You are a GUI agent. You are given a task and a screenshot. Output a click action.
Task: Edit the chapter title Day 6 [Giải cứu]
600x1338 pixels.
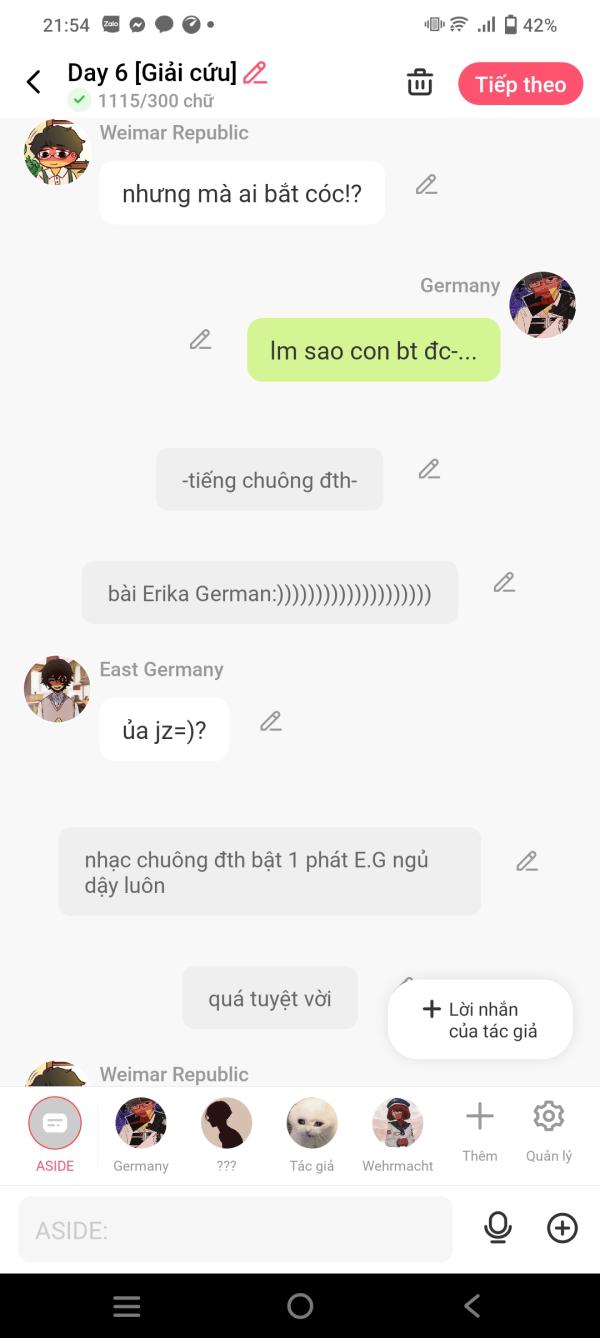(255, 73)
